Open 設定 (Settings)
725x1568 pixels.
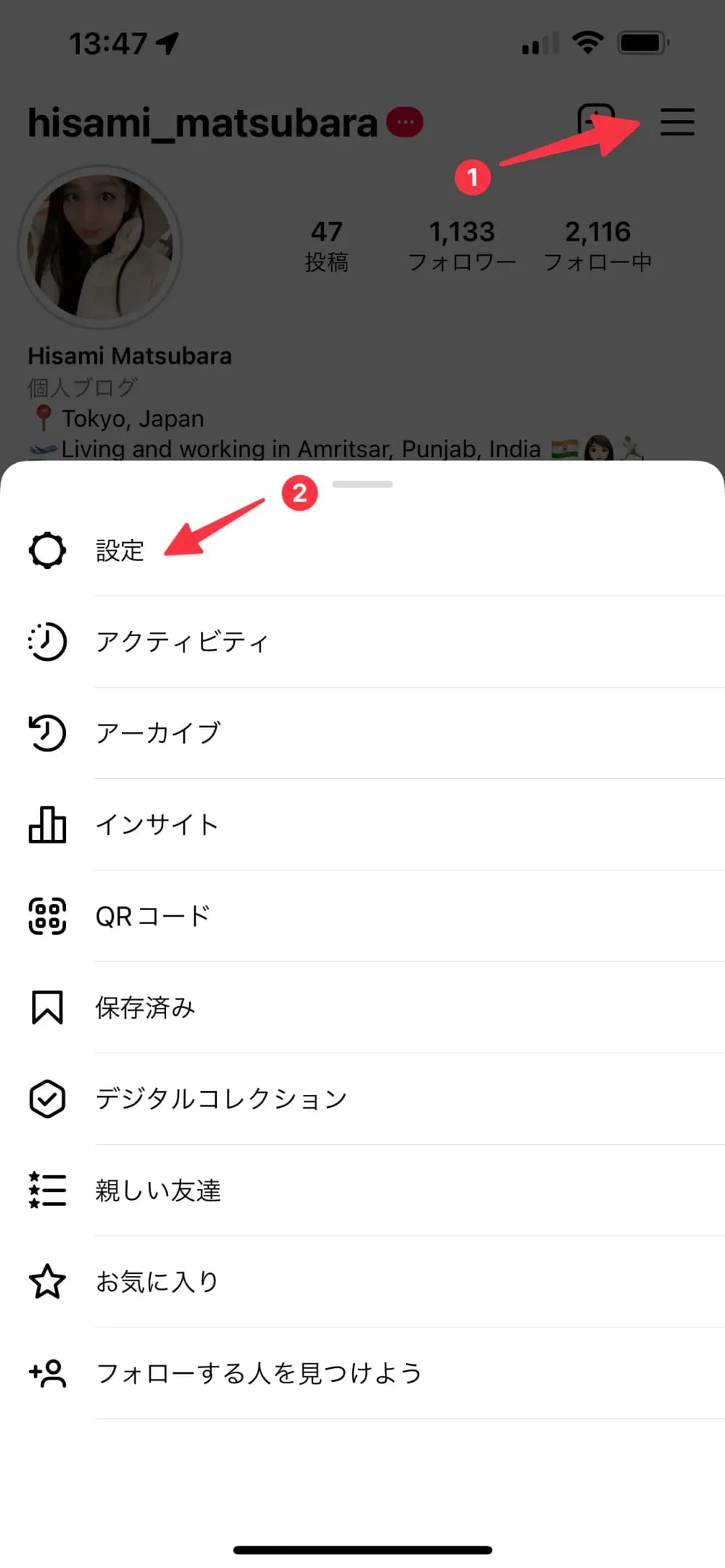click(120, 551)
